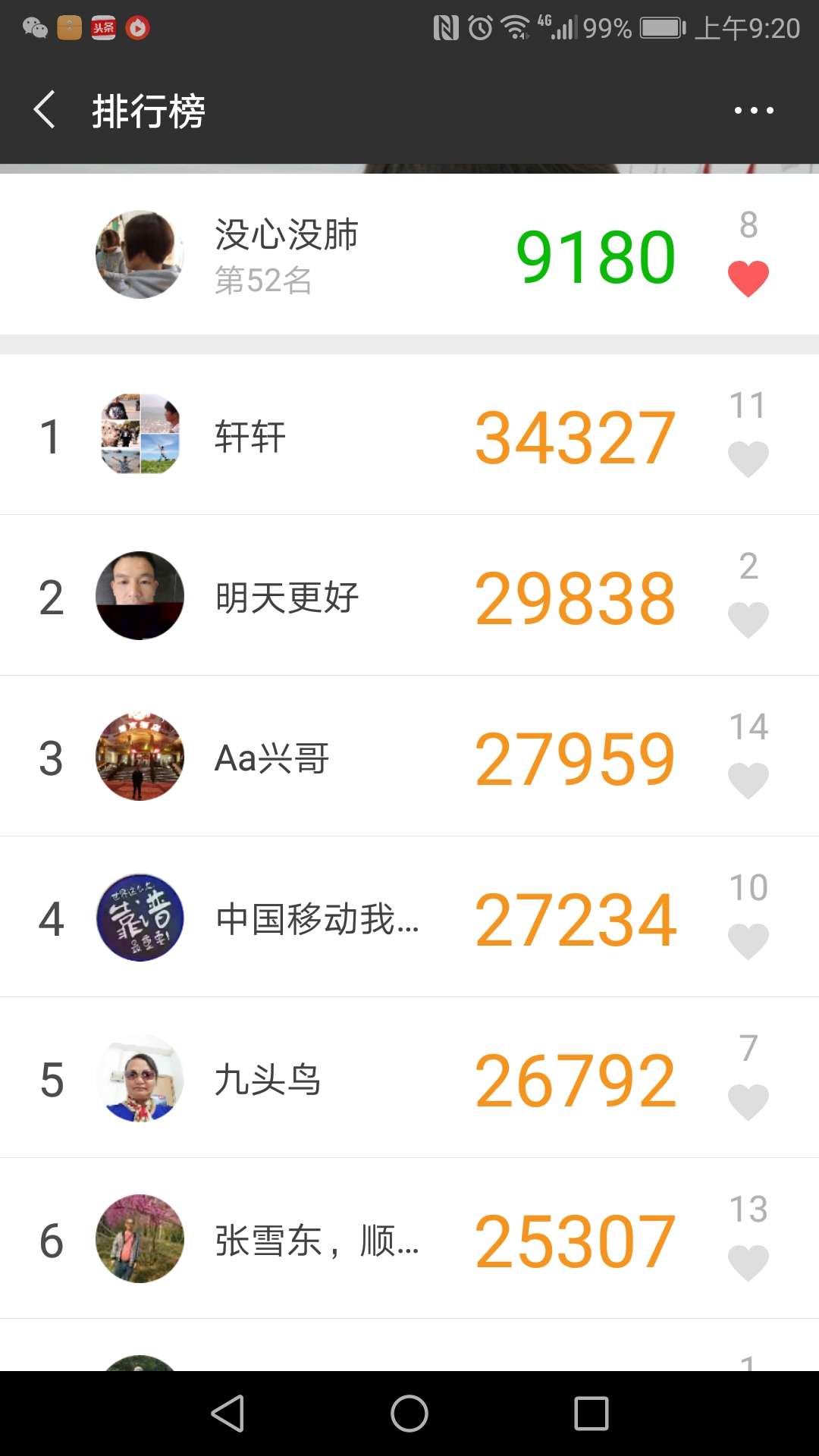
Task: Tap the back arrow next to 排行榜
Action: click(43, 109)
